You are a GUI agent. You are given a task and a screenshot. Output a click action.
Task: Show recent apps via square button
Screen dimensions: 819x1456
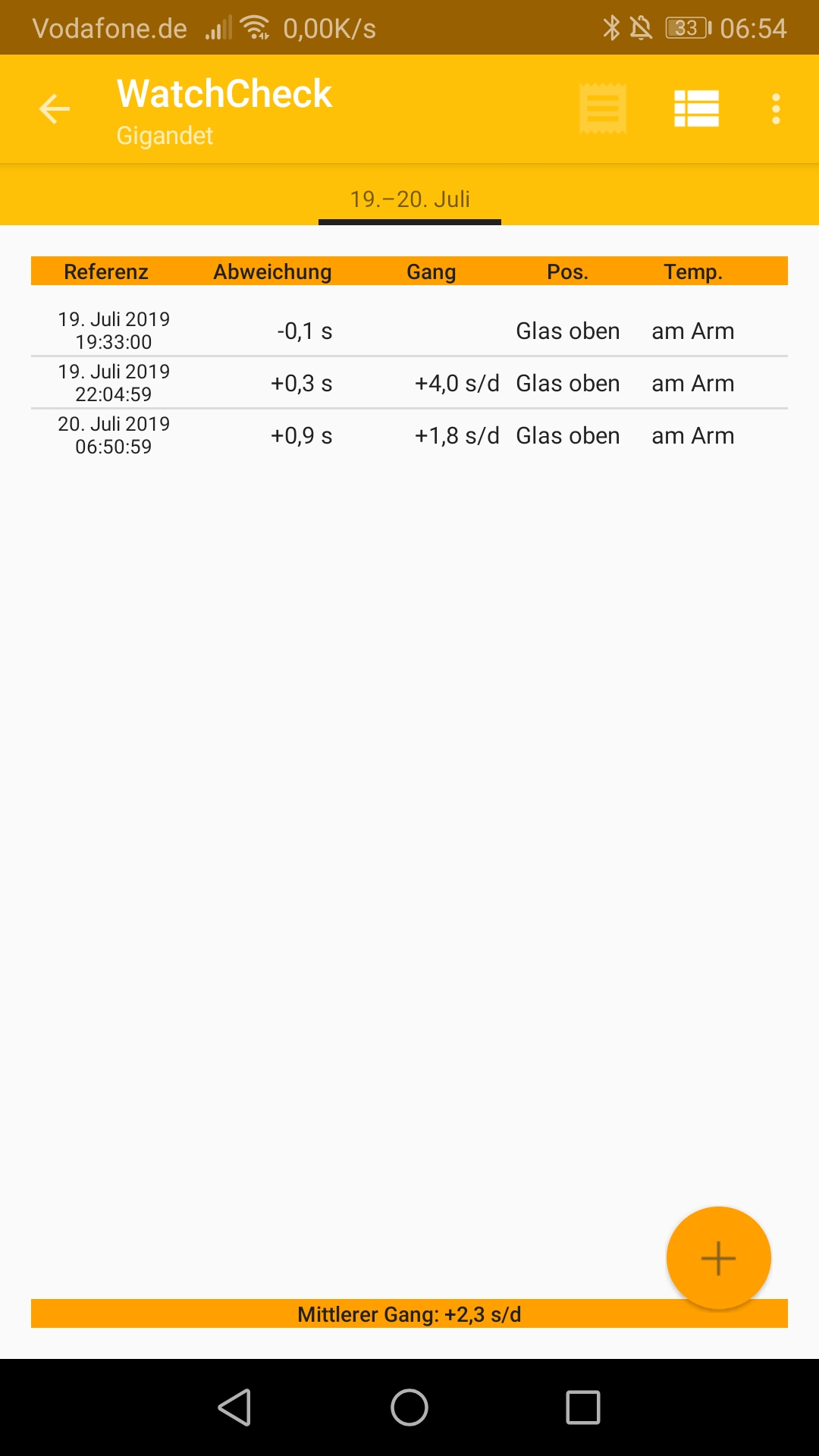[583, 1407]
